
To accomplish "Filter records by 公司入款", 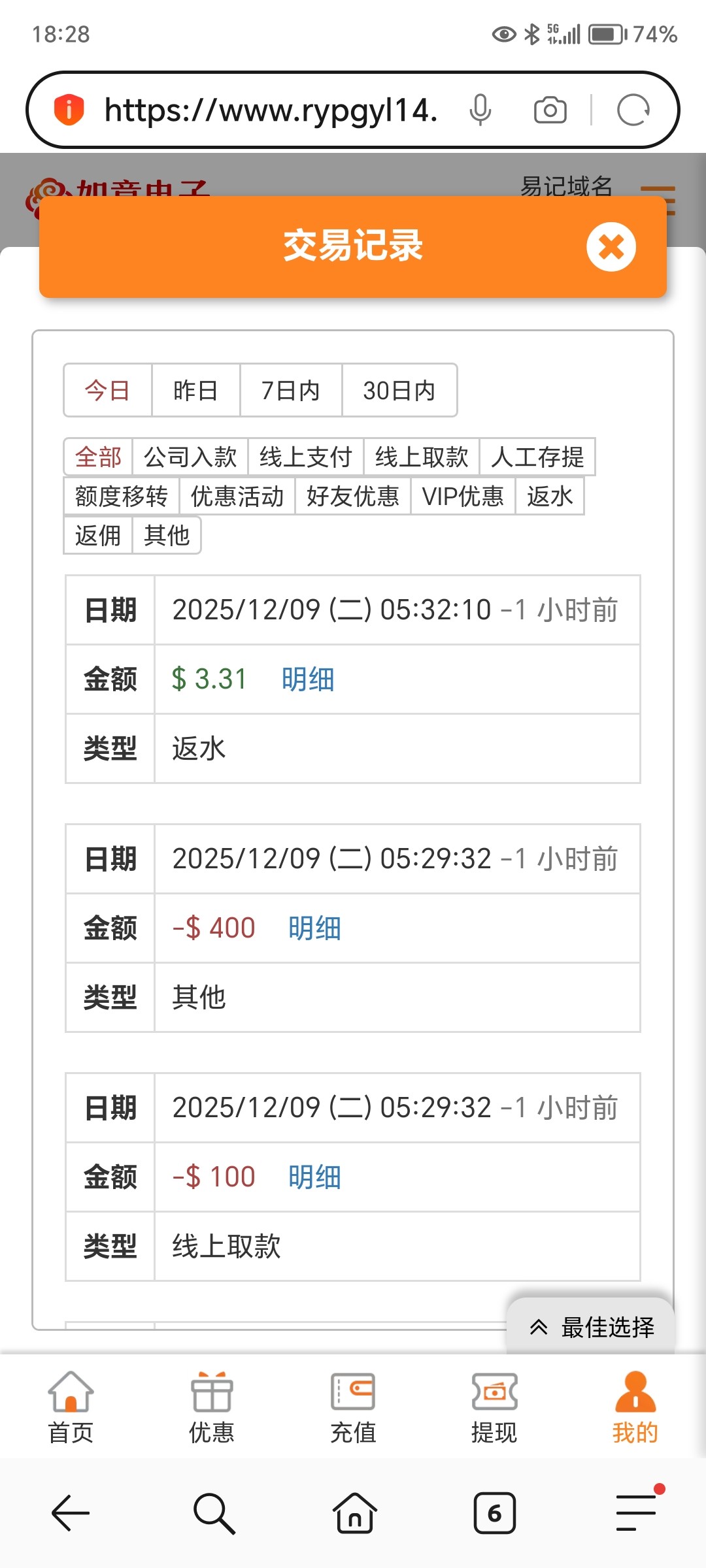I will [x=190, y=457].
